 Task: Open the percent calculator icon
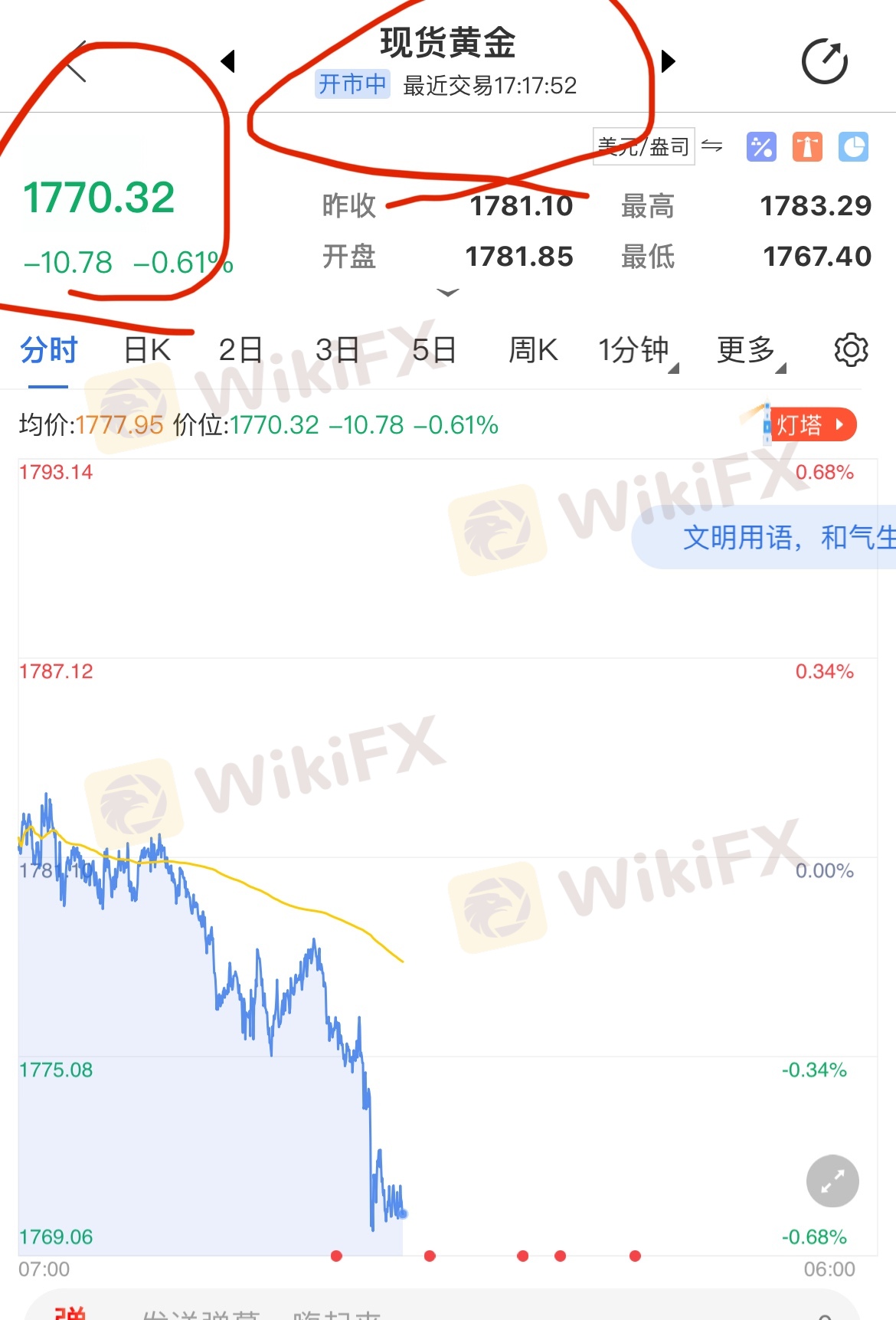(761, 146)
